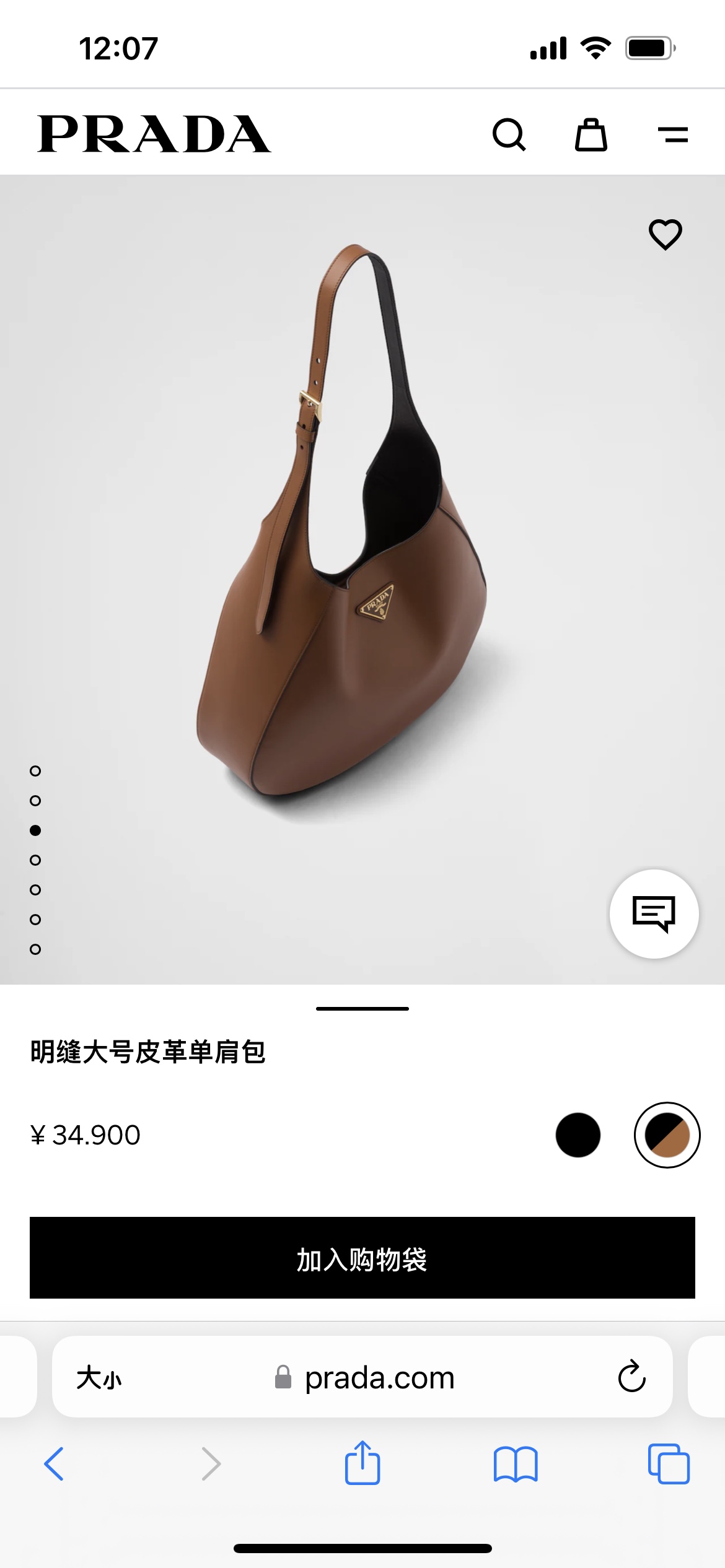Open the live chat bubble button
The height and width of the screenshot is (1568, 725).
(654, 913)
